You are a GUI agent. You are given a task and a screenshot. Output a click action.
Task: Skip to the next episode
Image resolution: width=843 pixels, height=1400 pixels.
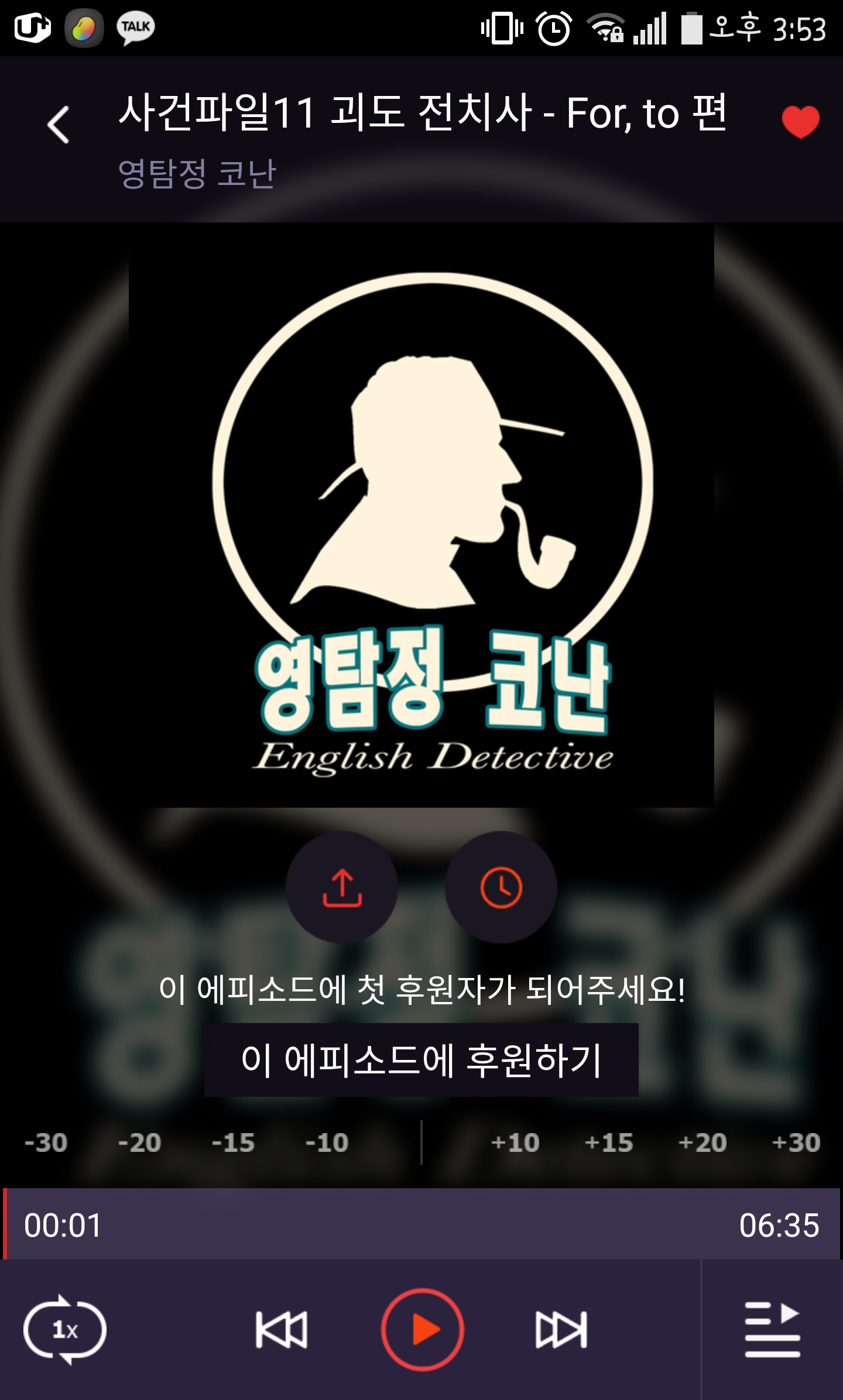click(561, 1330)
